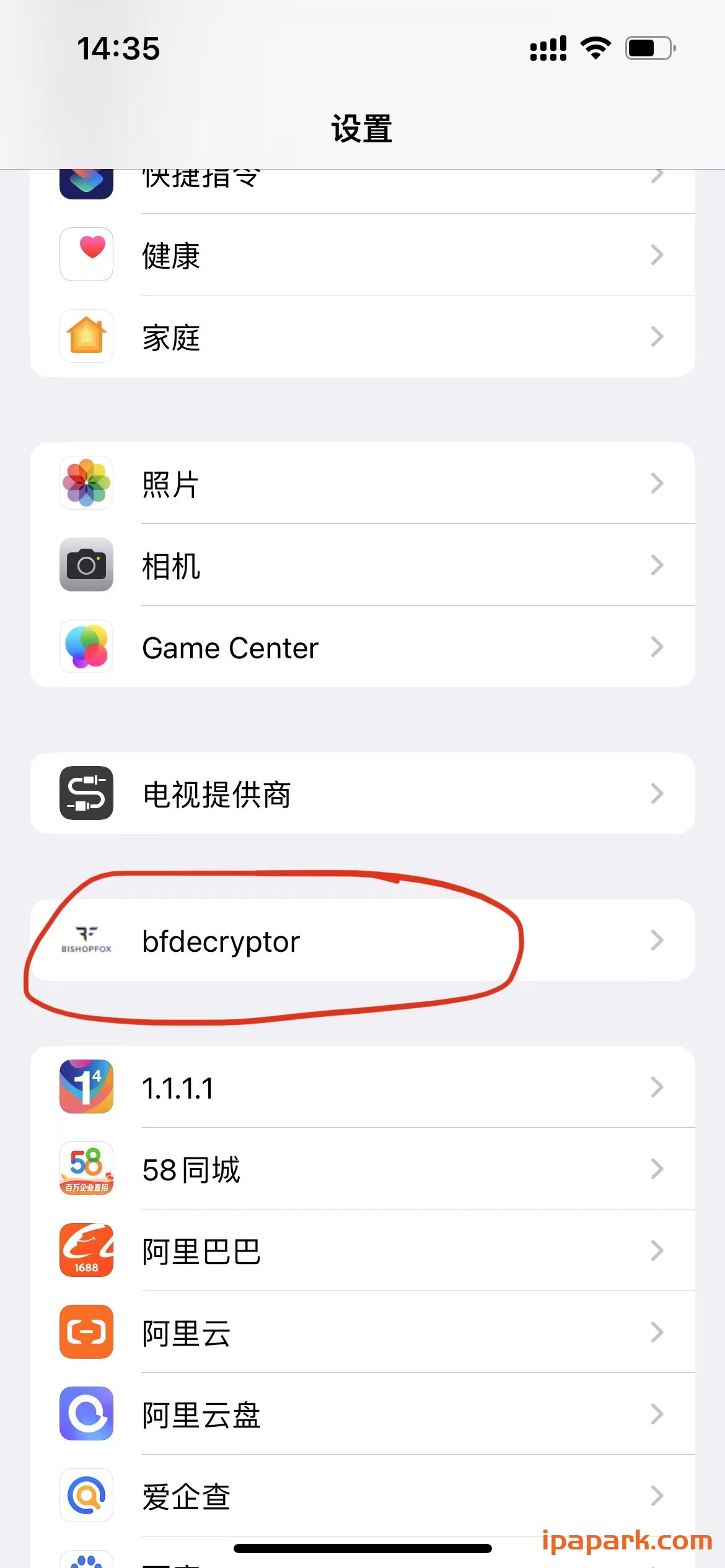
Task: Tap the 1.1.1.1 app icon
Action: 86,1087
